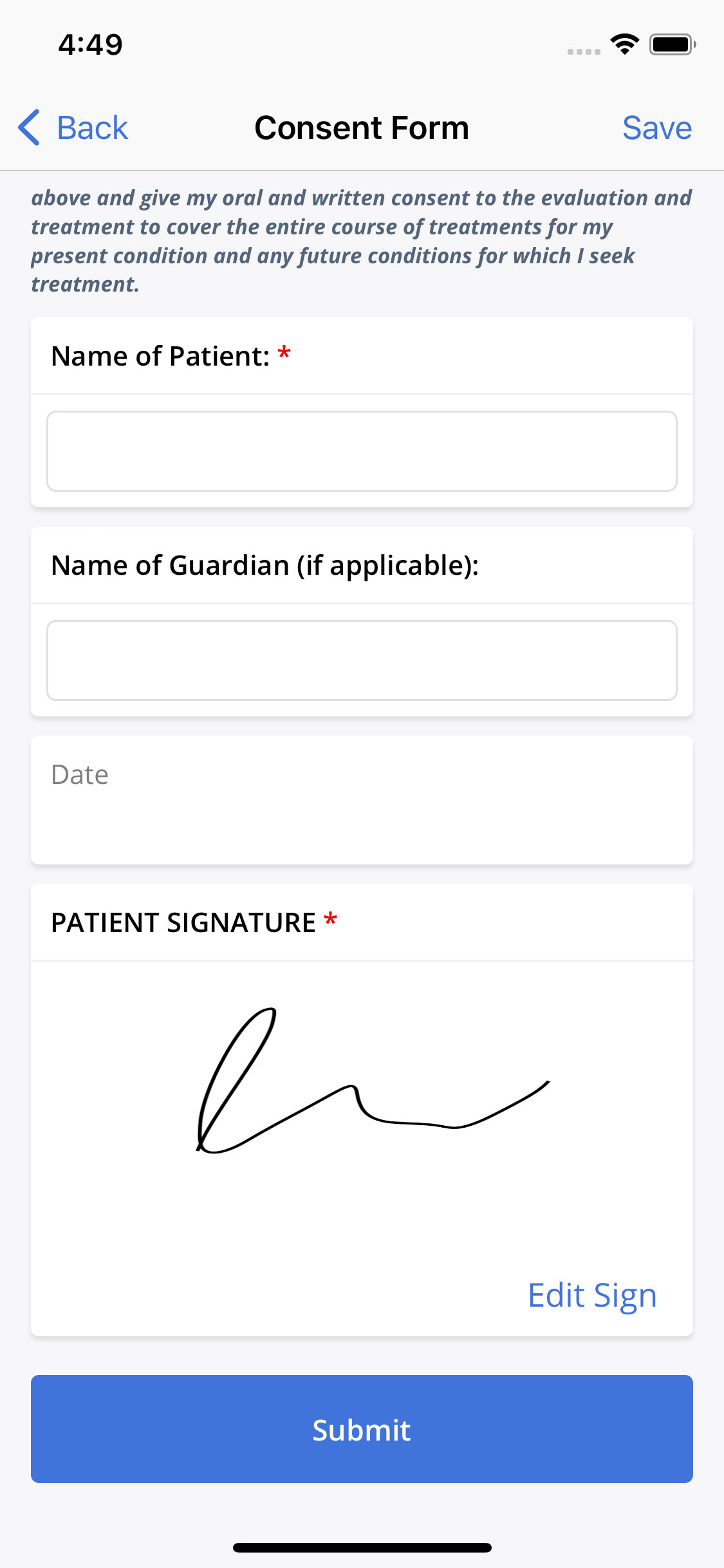Image resolution: width=724 pixels, height=1568 pixels.
Task: Tap the Consent Form screen title
Action: [x=362, y=127]
